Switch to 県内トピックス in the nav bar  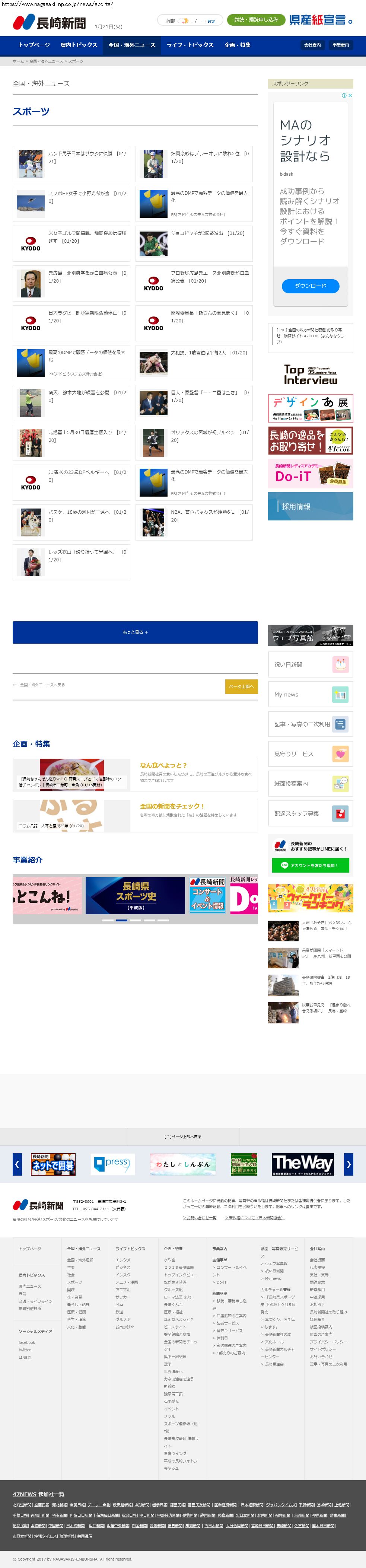[79, 45]
